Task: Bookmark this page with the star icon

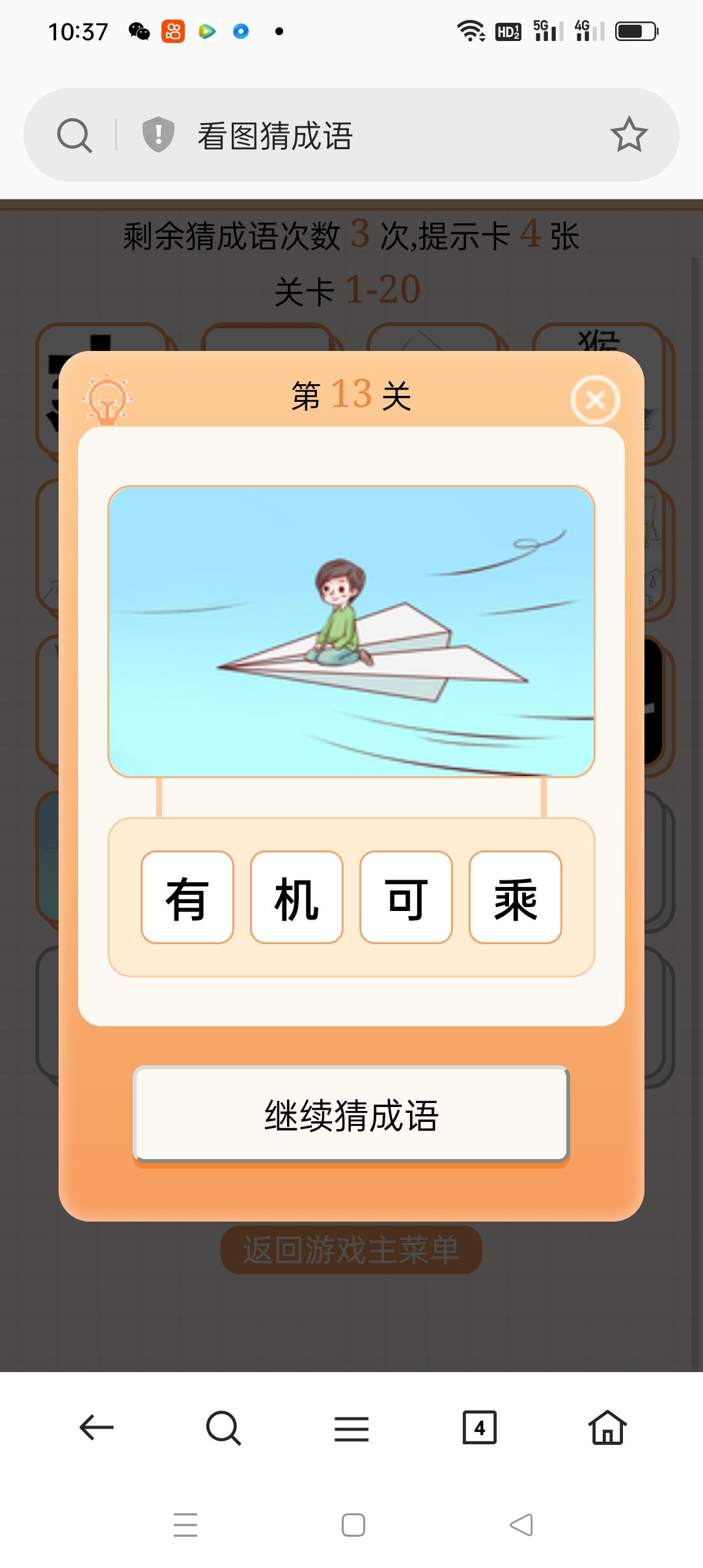Action: pos(629,135)
